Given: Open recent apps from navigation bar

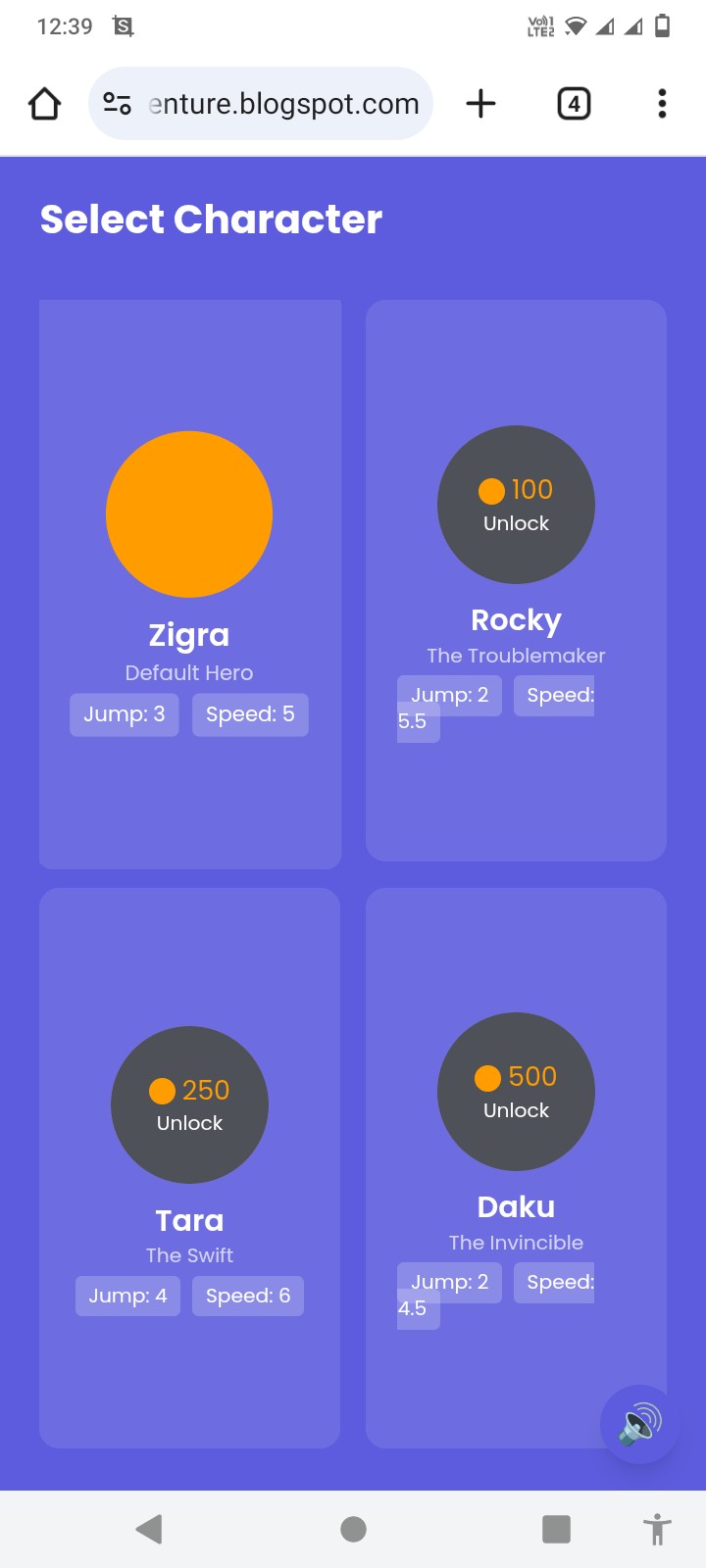Looking at the screenshot, I should pyautogui.click(x=556, y=1529).
